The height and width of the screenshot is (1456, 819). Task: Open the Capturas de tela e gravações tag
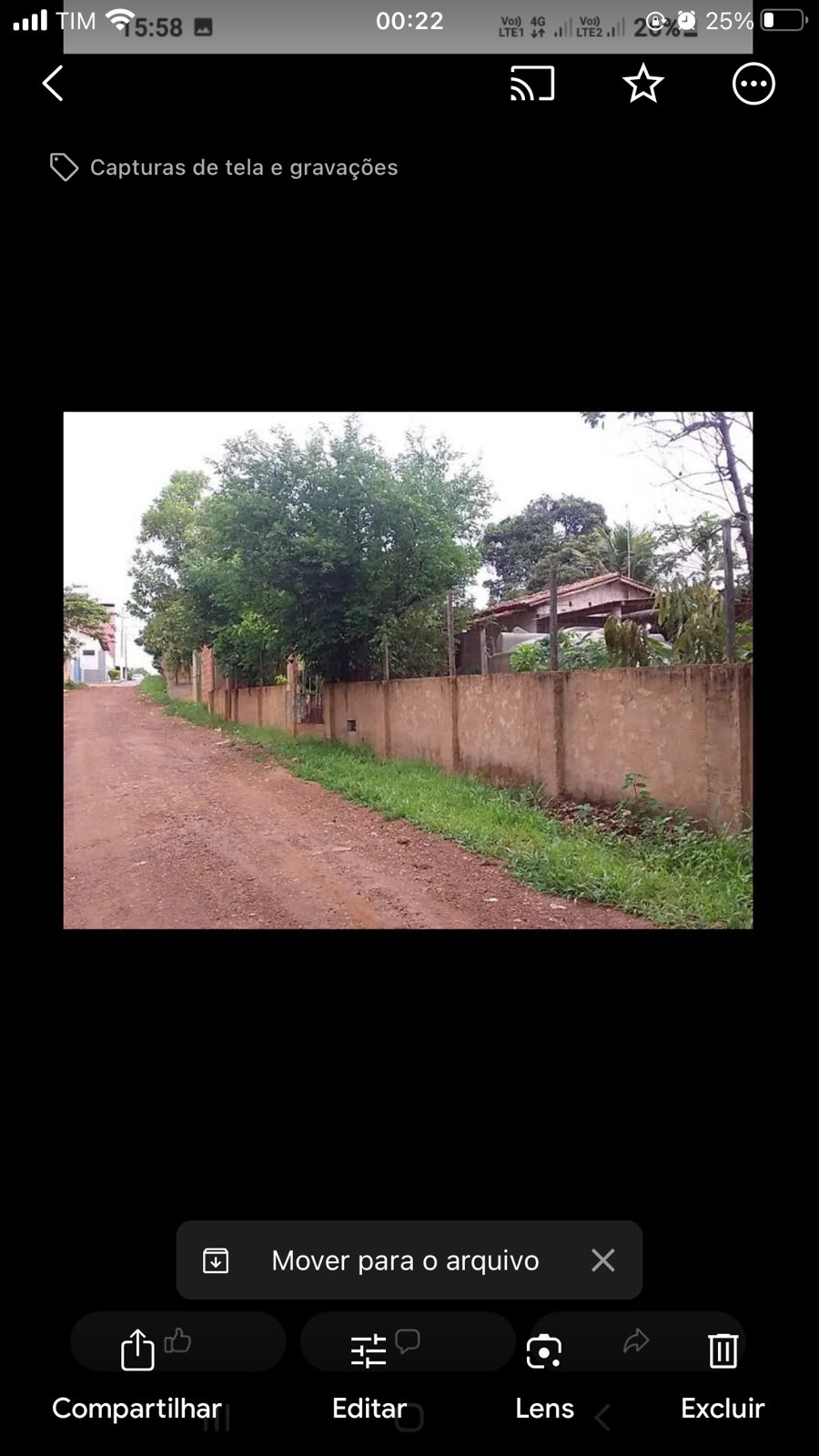[x=224, y=167]
